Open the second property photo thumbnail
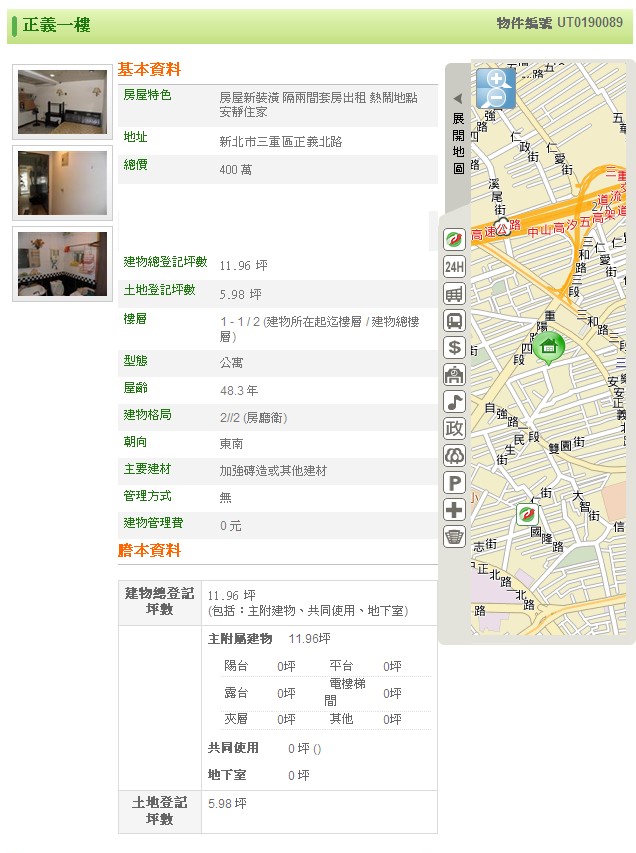 pos(62,183)
